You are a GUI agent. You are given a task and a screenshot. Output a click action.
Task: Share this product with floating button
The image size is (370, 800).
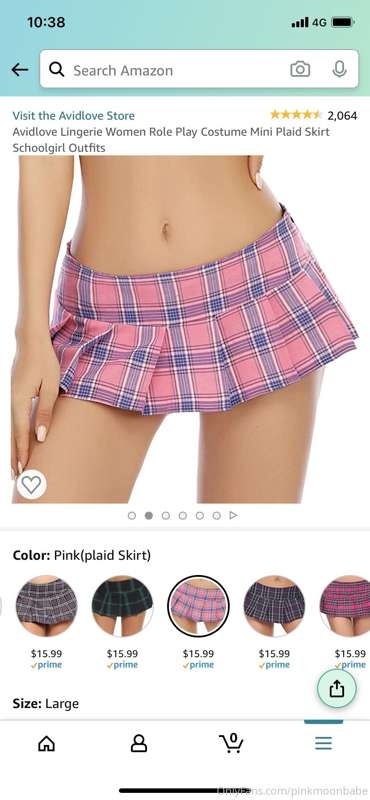(337, 689)
